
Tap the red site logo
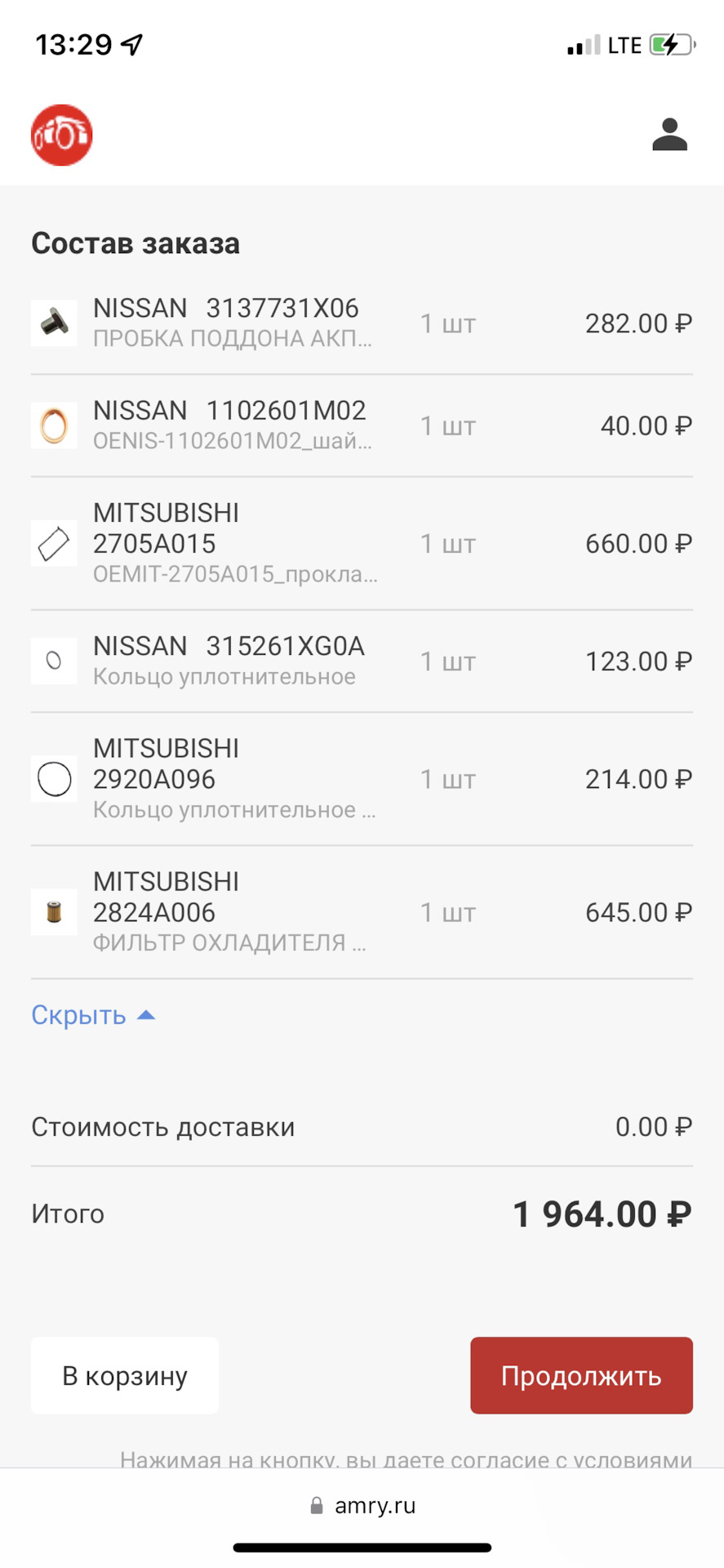[x=62, y=135]
